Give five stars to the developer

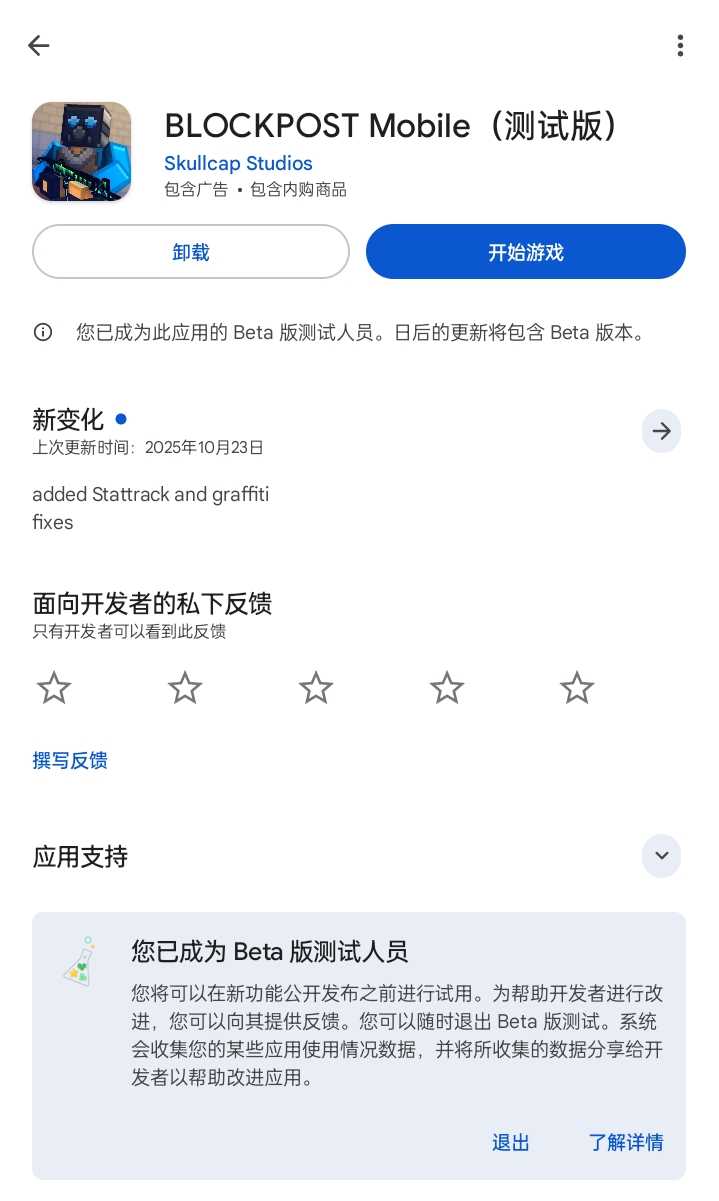click(577, 688)
